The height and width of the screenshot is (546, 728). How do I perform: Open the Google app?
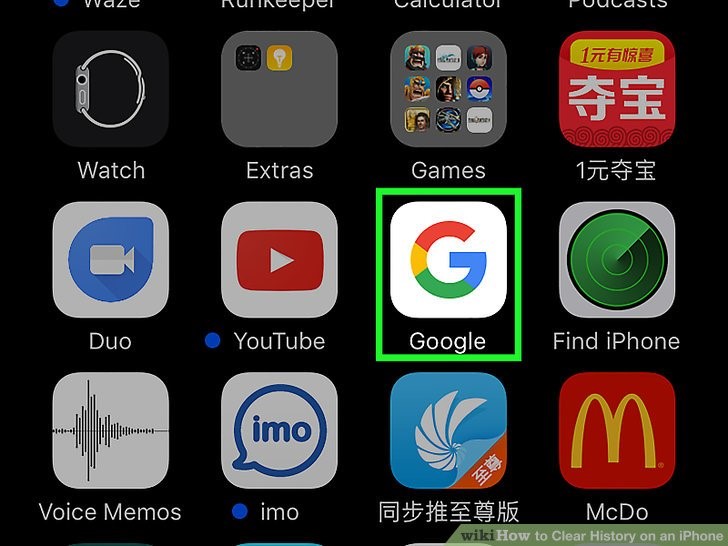(x=448, y=260)
